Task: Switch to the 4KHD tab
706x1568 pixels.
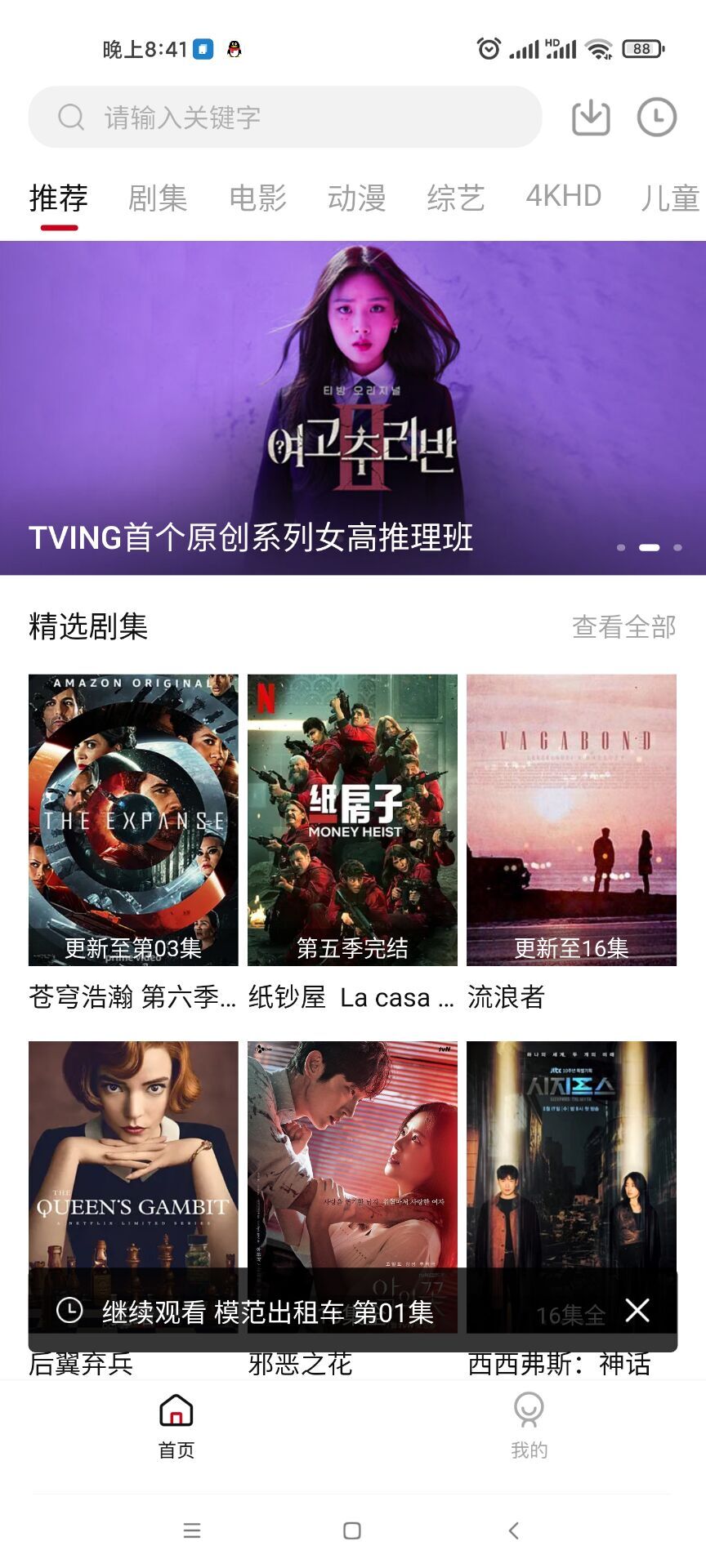Action: coord(563,197)
